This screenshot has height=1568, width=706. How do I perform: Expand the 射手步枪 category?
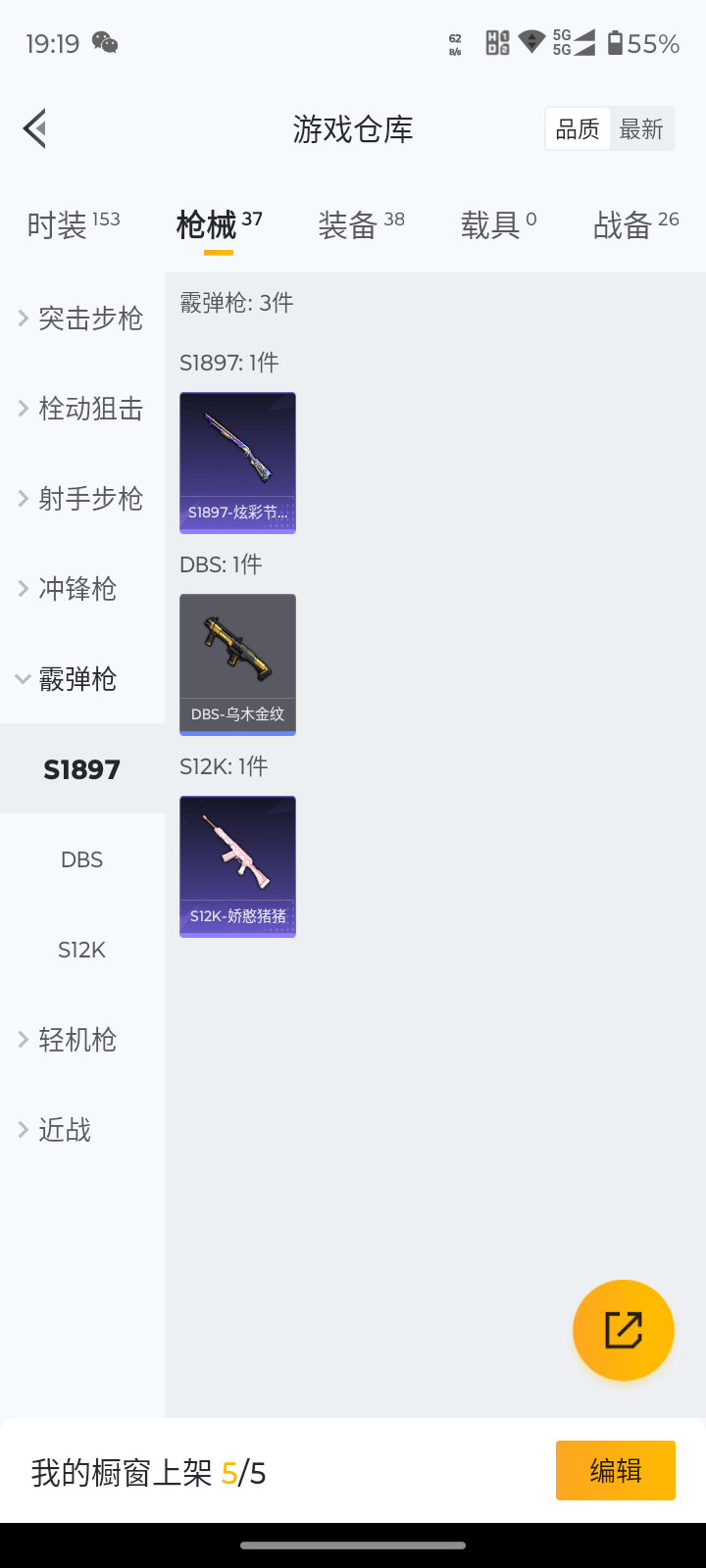pos(82,499)
